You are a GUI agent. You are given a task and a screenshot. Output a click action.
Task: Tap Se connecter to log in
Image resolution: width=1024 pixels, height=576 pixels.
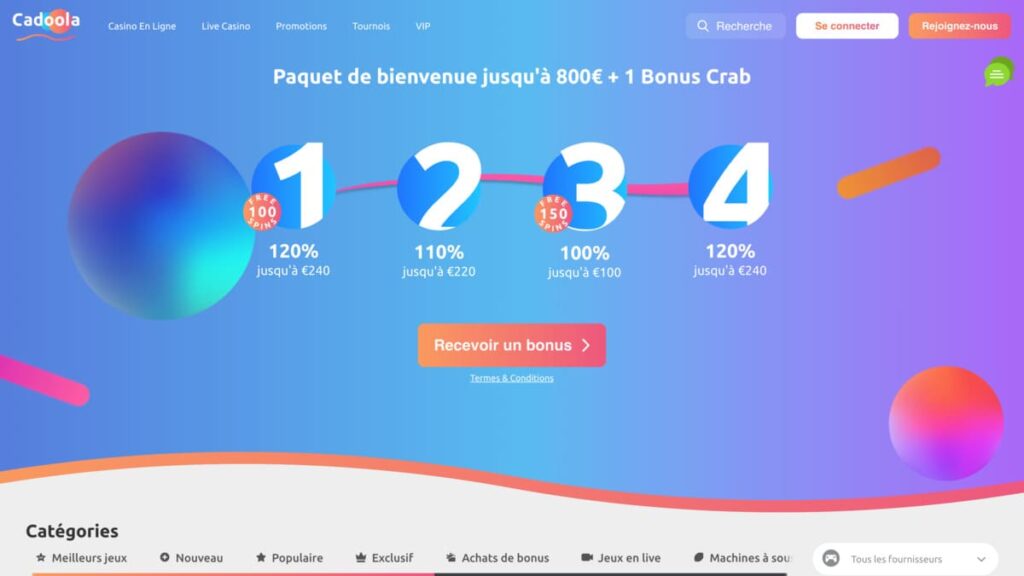tap(847, 26)
